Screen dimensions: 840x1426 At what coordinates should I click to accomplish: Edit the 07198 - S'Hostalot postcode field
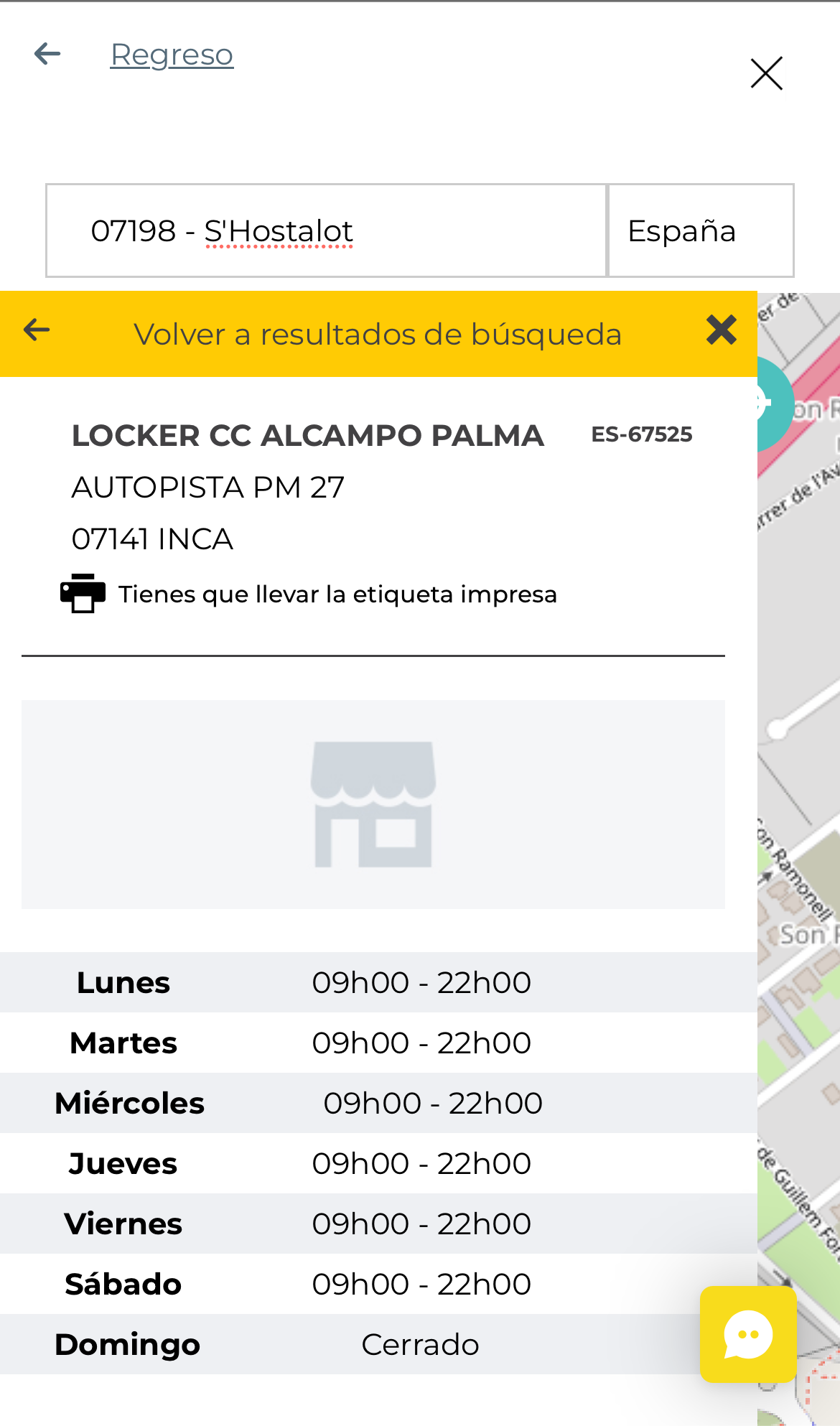point(327,230)
